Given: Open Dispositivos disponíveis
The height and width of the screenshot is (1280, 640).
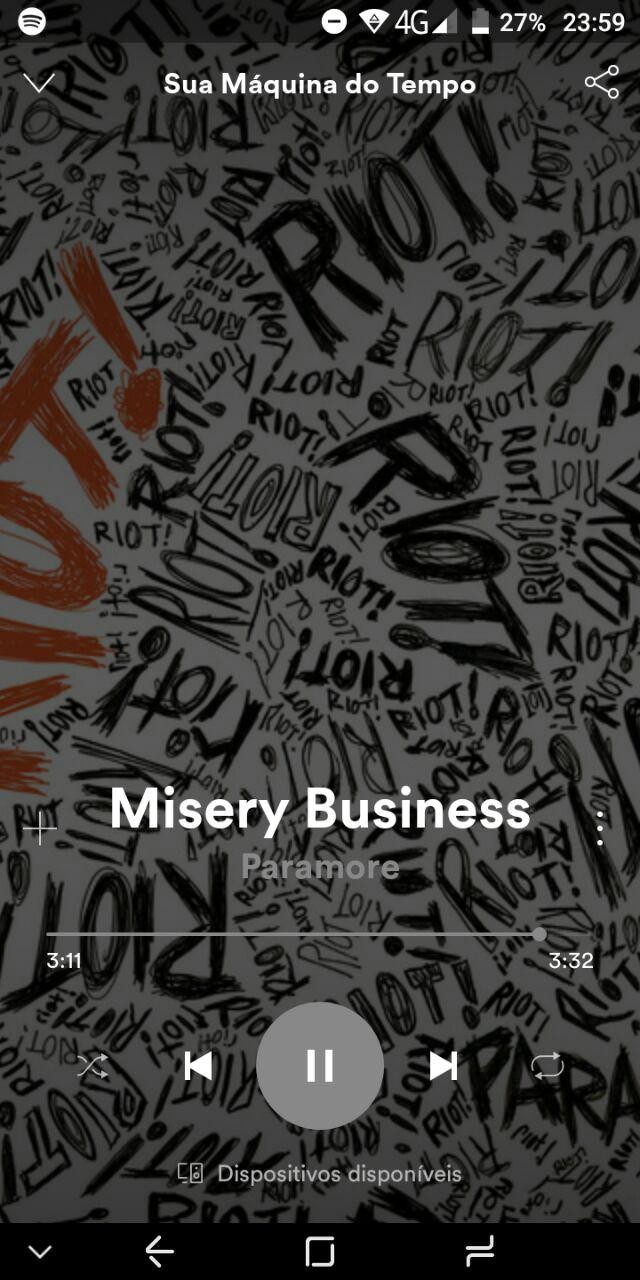Looking at the screenshot, I should click(320, 1173).
